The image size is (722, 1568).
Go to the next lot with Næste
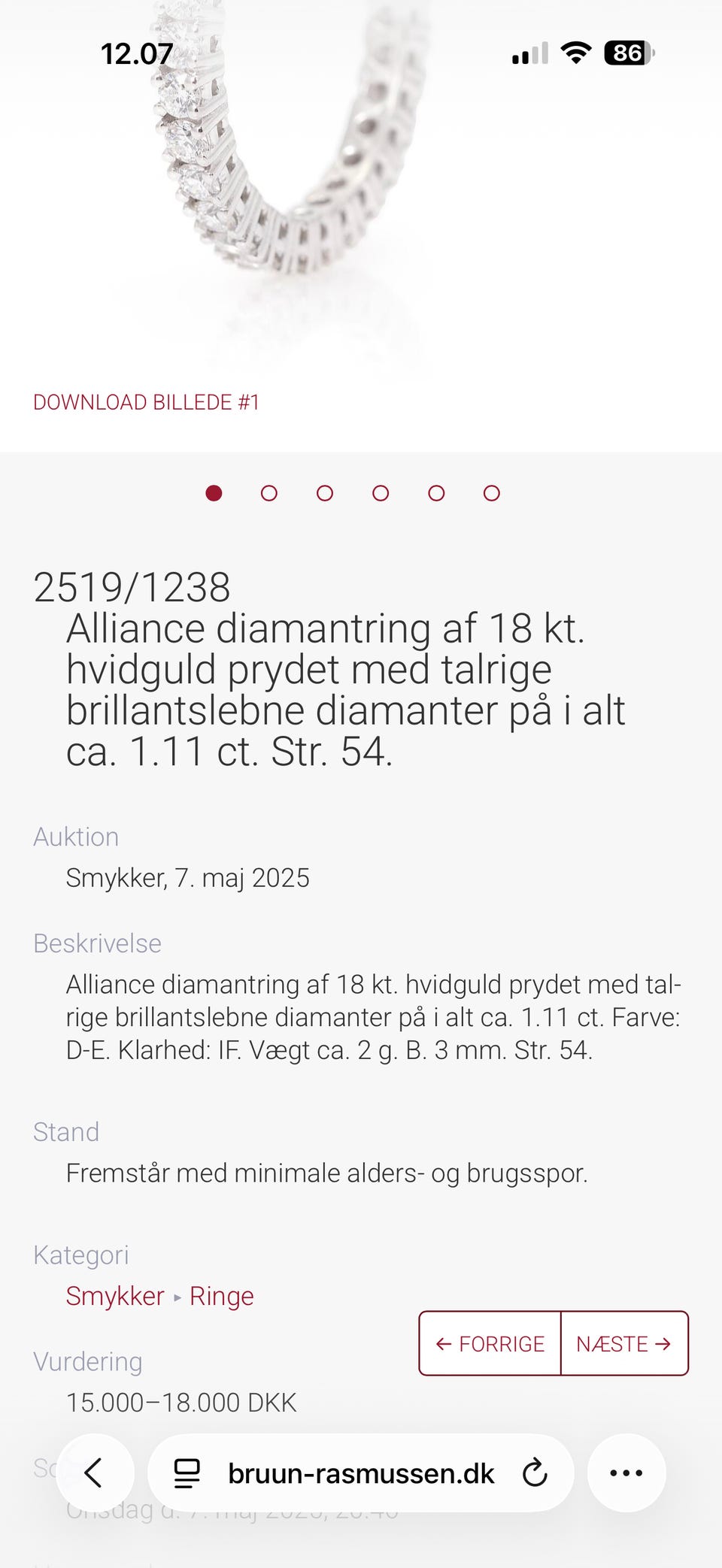tap(623, 1343)
